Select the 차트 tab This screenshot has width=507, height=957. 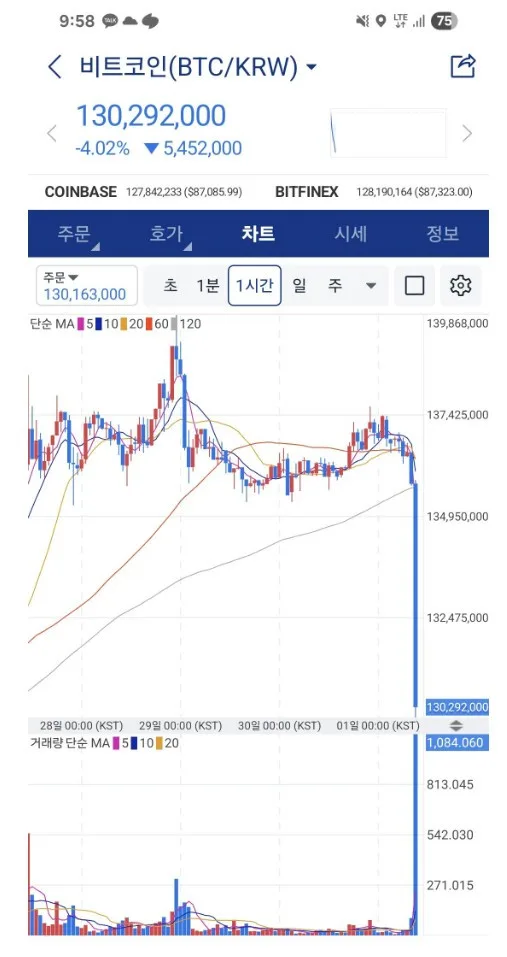click(x=258, y=234)
